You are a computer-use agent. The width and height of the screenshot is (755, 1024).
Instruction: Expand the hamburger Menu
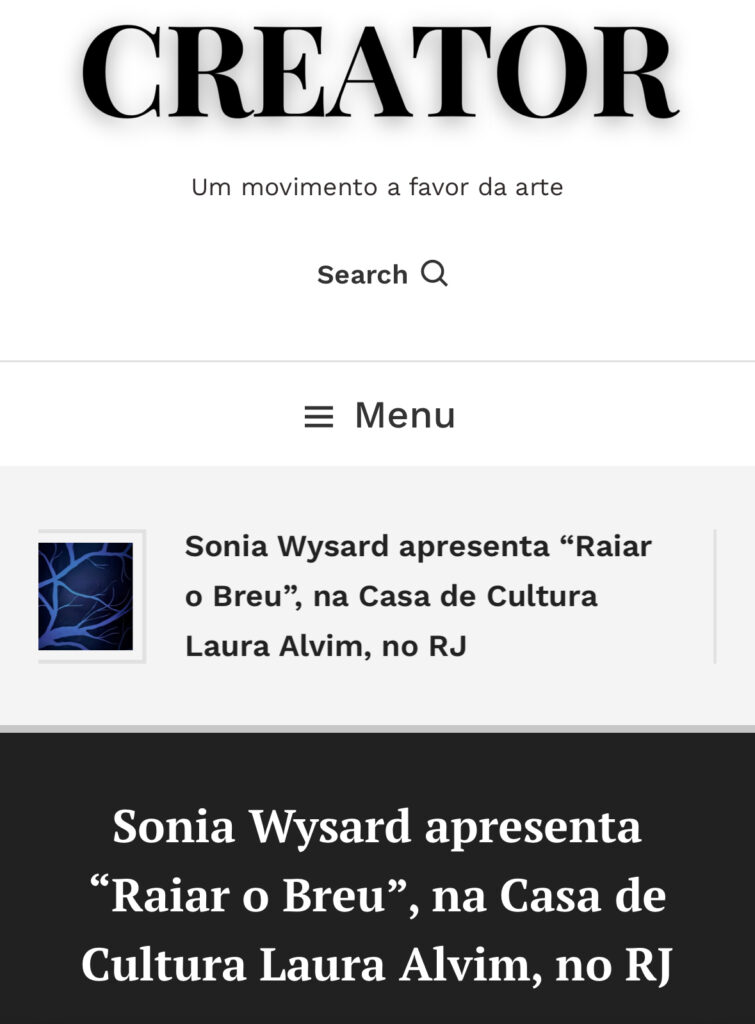[379, 415]
